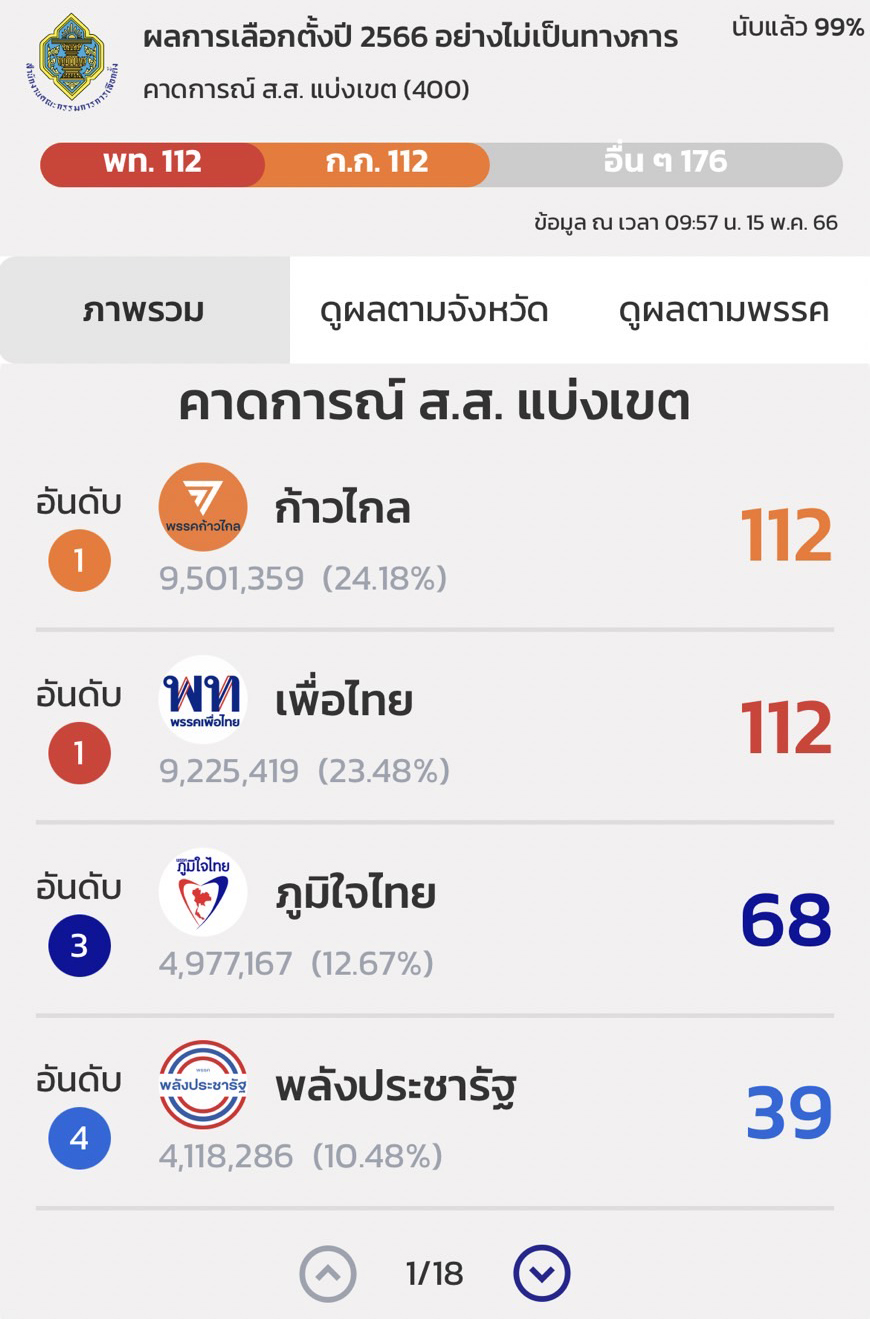Click the 1/18 page indicator
This screenshot has width=870, height=1319.
coord(434,1273)
